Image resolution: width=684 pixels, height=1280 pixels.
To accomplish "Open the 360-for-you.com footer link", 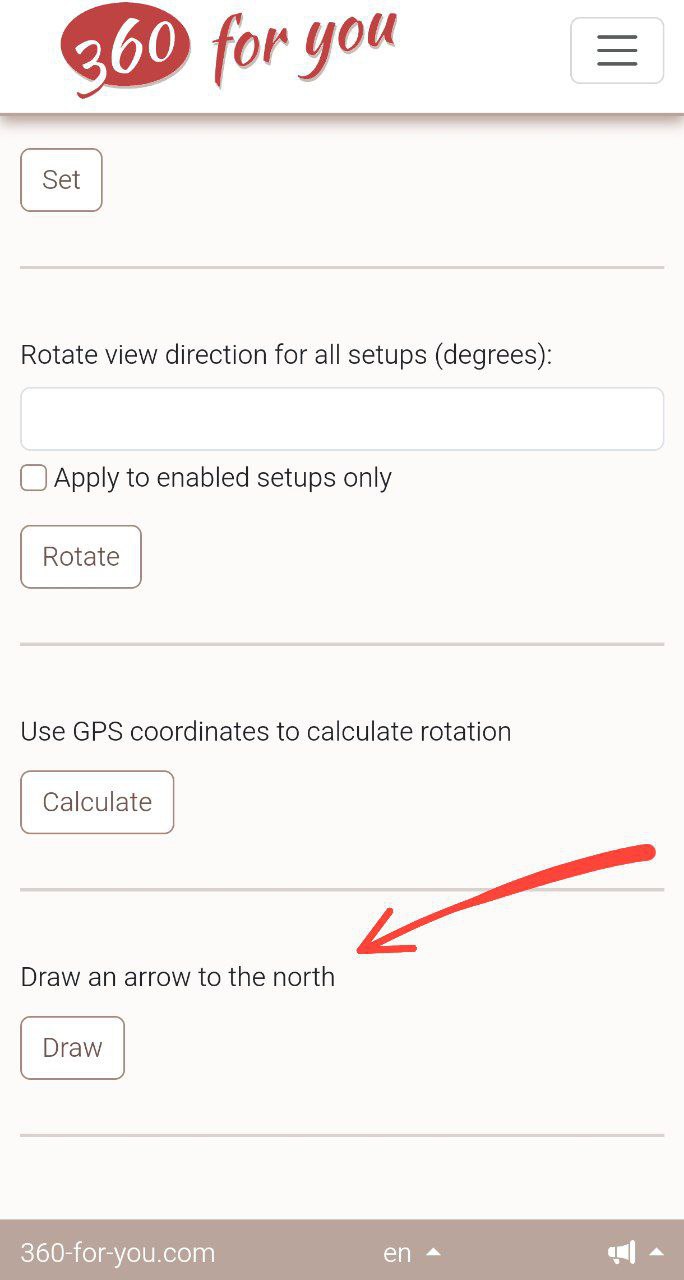I will point(118,1253).
